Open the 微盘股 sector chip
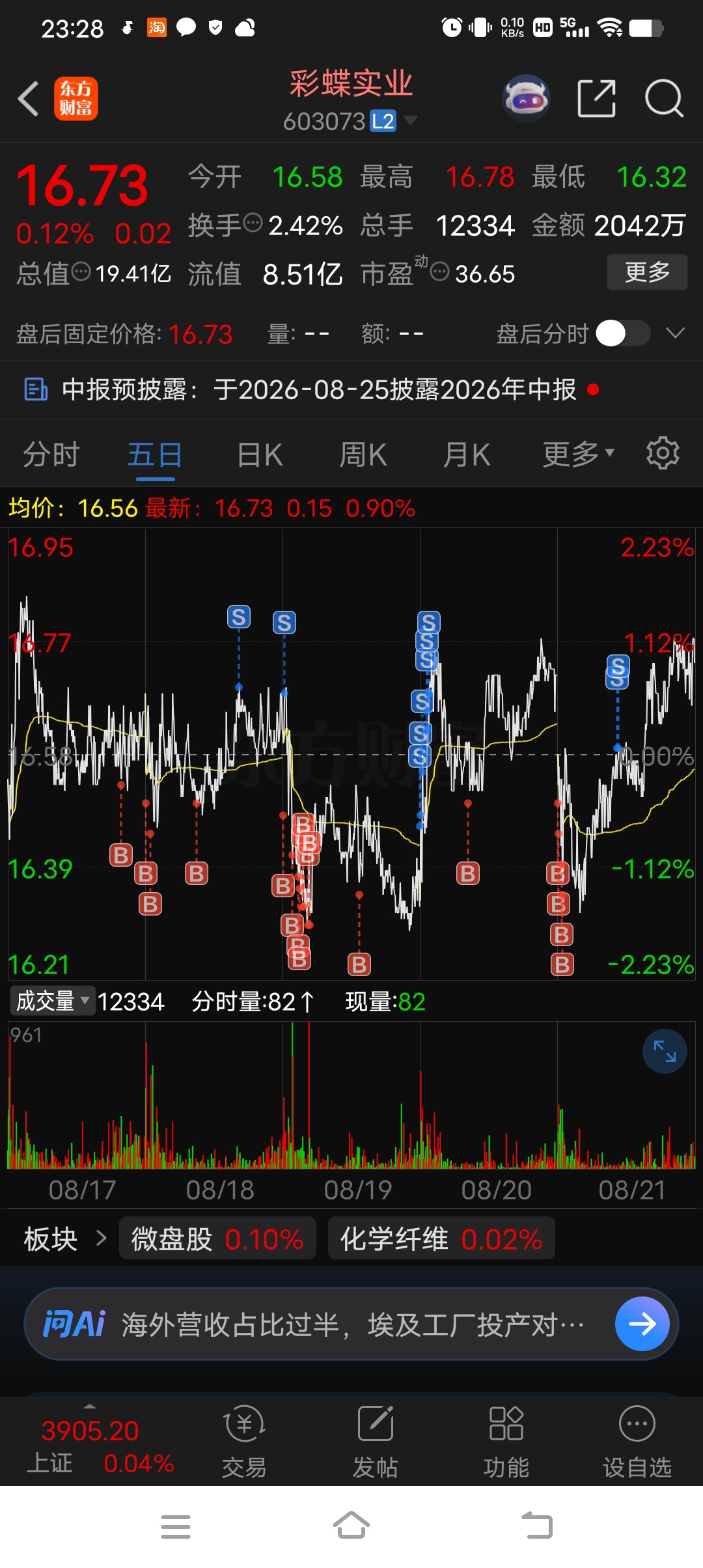The image size is (703, 1568). [x=217, y=1239]
